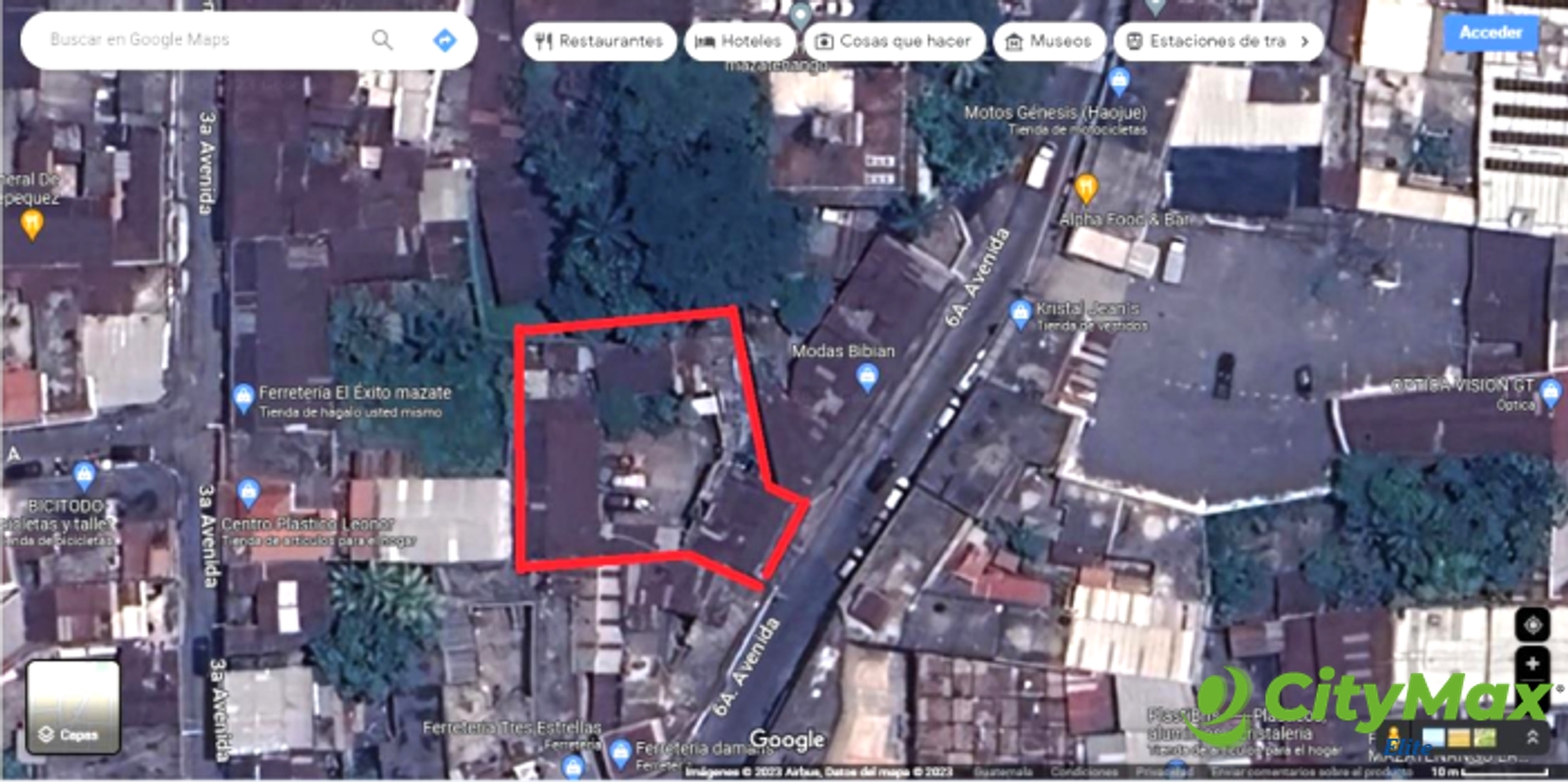Zoom in with the plus button
The image size is (1568, 782).
pyautogui.click(x=1533, y=664)
